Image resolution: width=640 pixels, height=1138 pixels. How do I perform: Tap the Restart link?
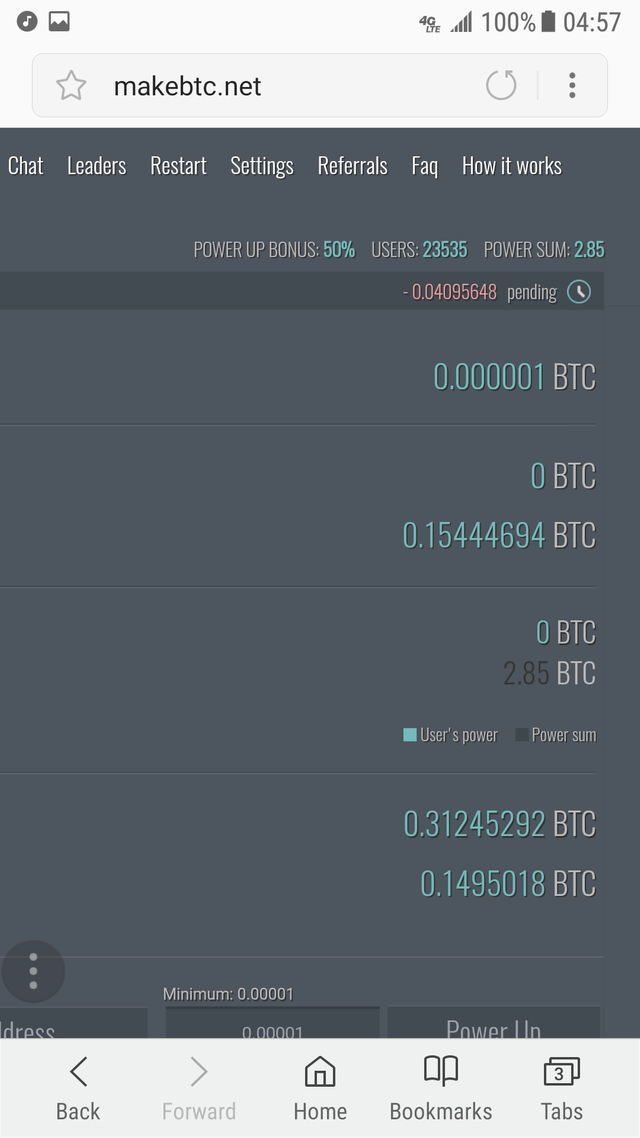(x=178, y=166)
